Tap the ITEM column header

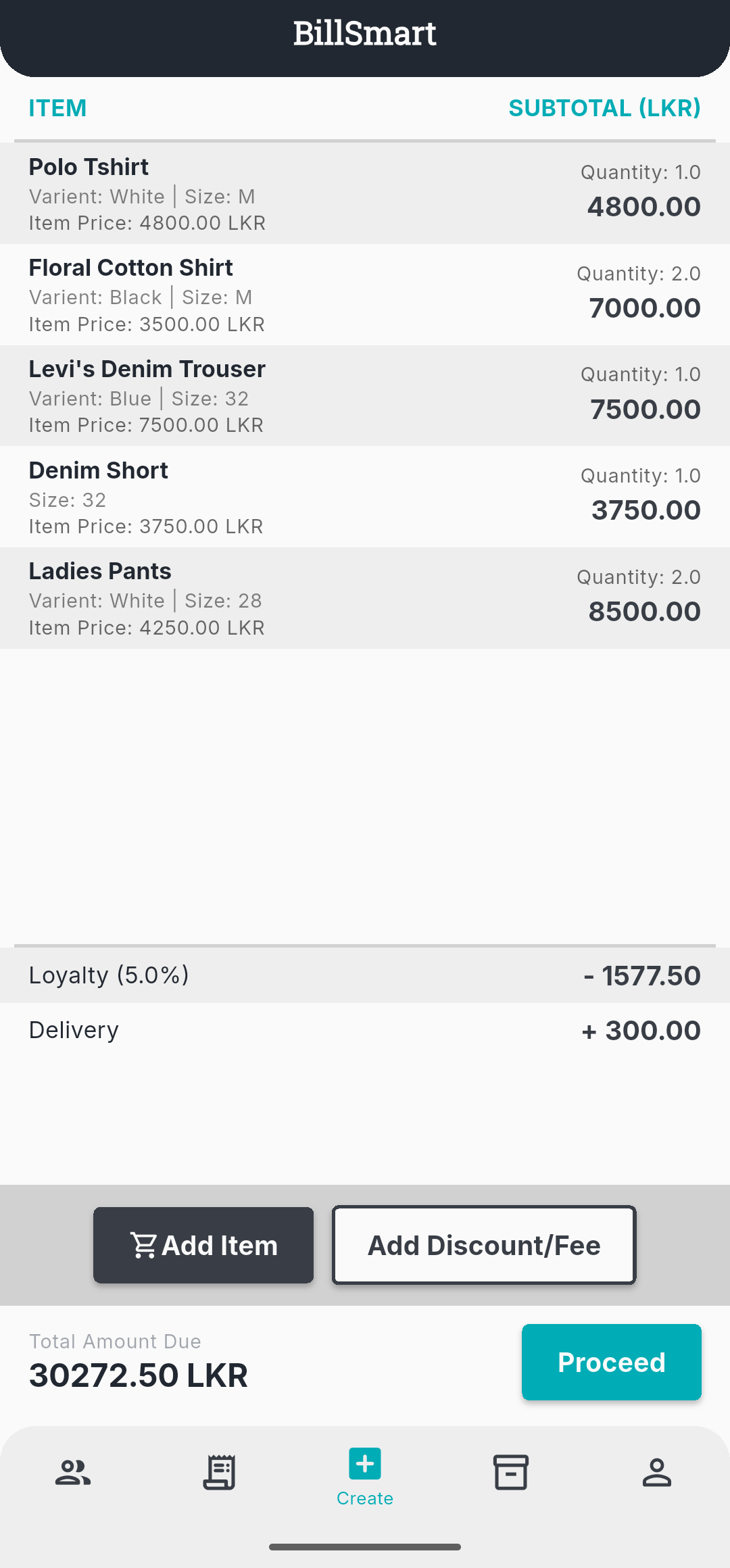[57, 107]
